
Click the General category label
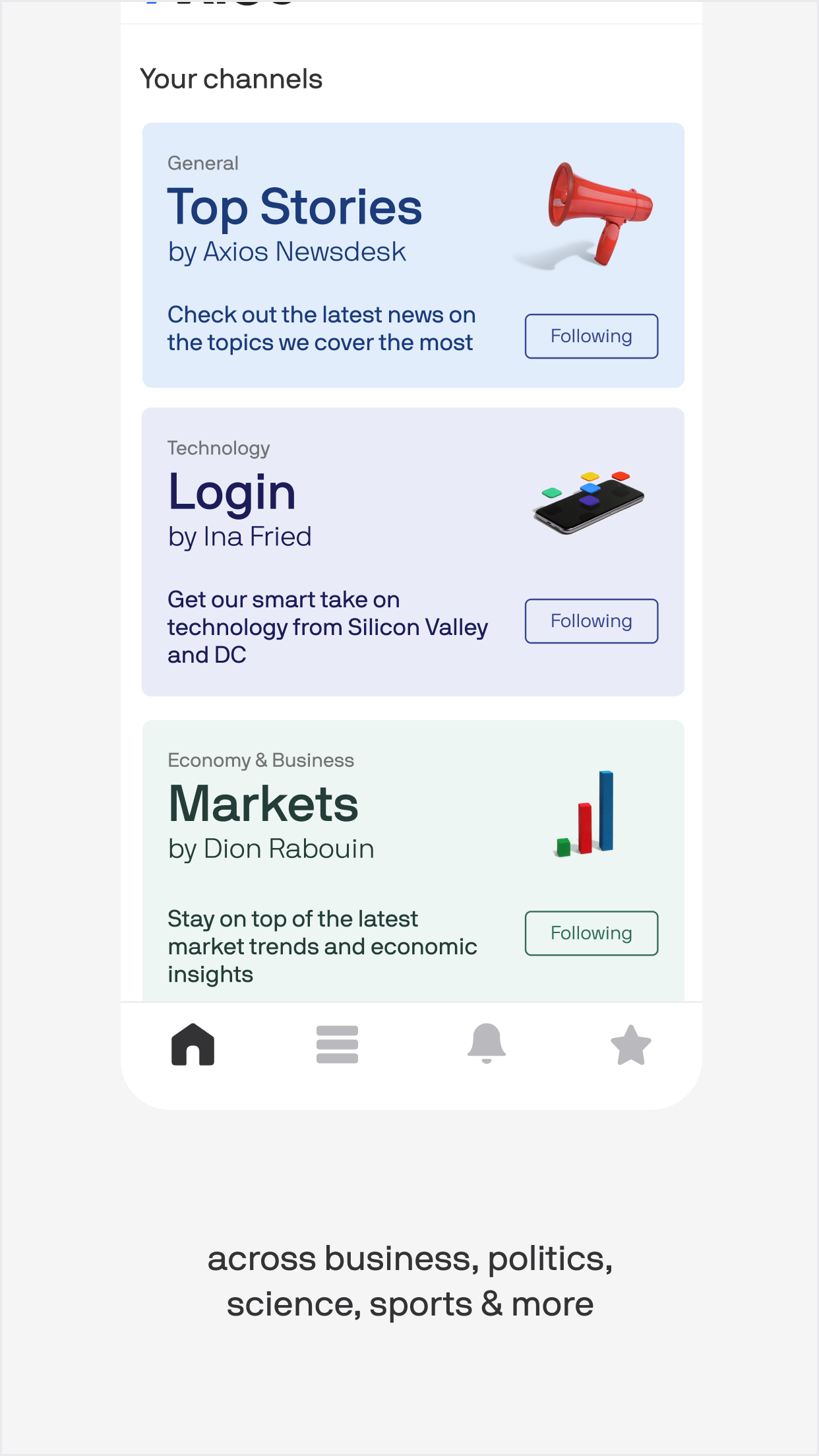202,163
